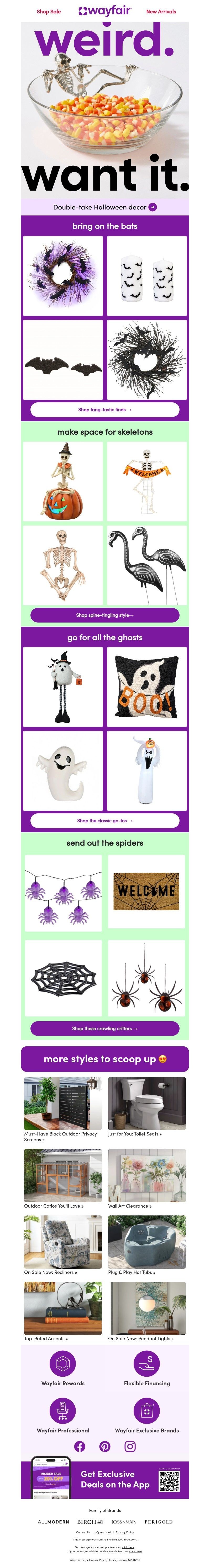The height and width of the screenshot is (1568, 210).
Task: Open Wayfair's Pinterest icon
Action: click(x=105, y=1446)
